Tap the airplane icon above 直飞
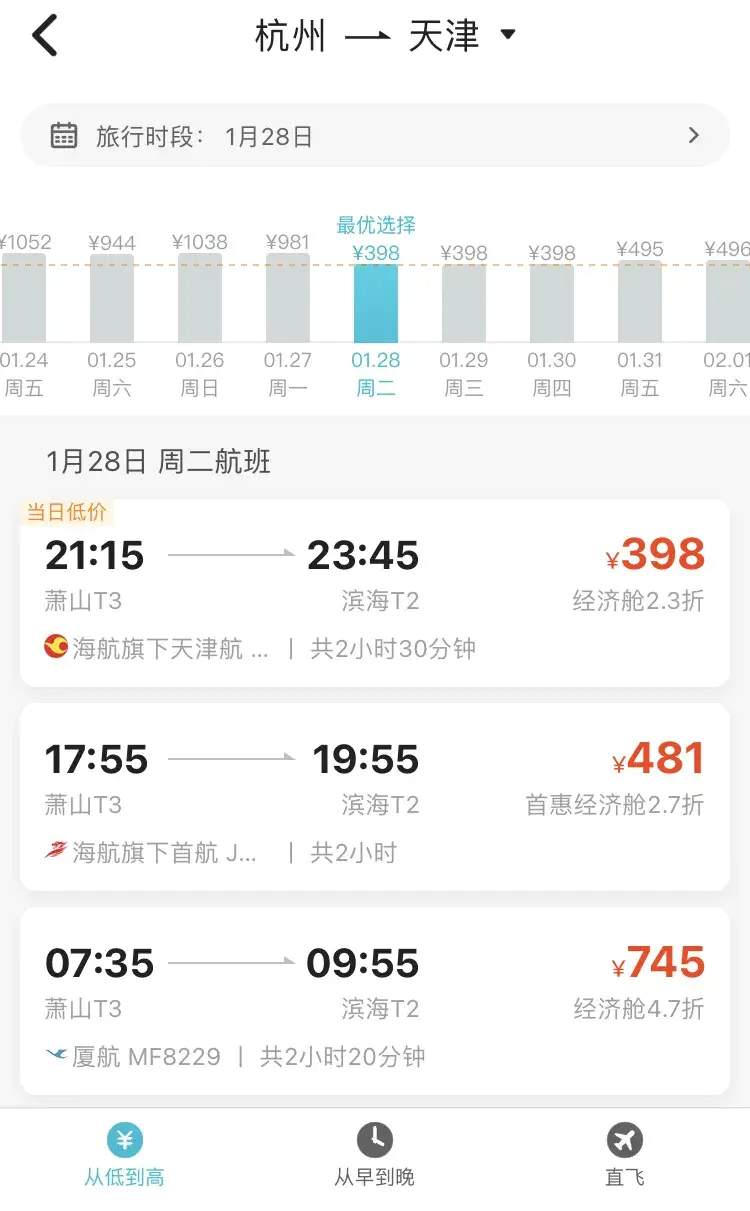This screenshot has height=1211, width=750. click(624, 1139)
